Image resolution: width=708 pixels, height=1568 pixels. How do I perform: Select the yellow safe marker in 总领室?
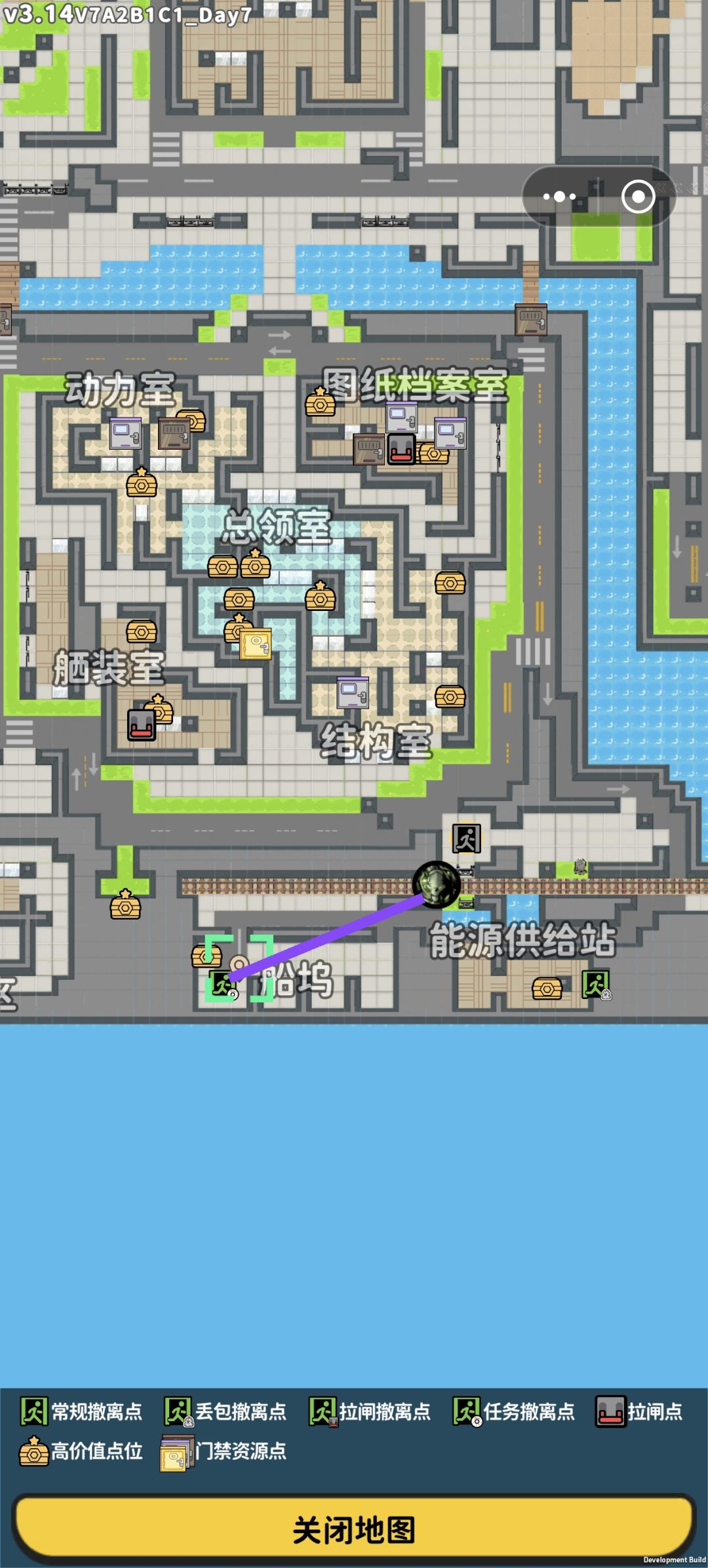point(256,645)
